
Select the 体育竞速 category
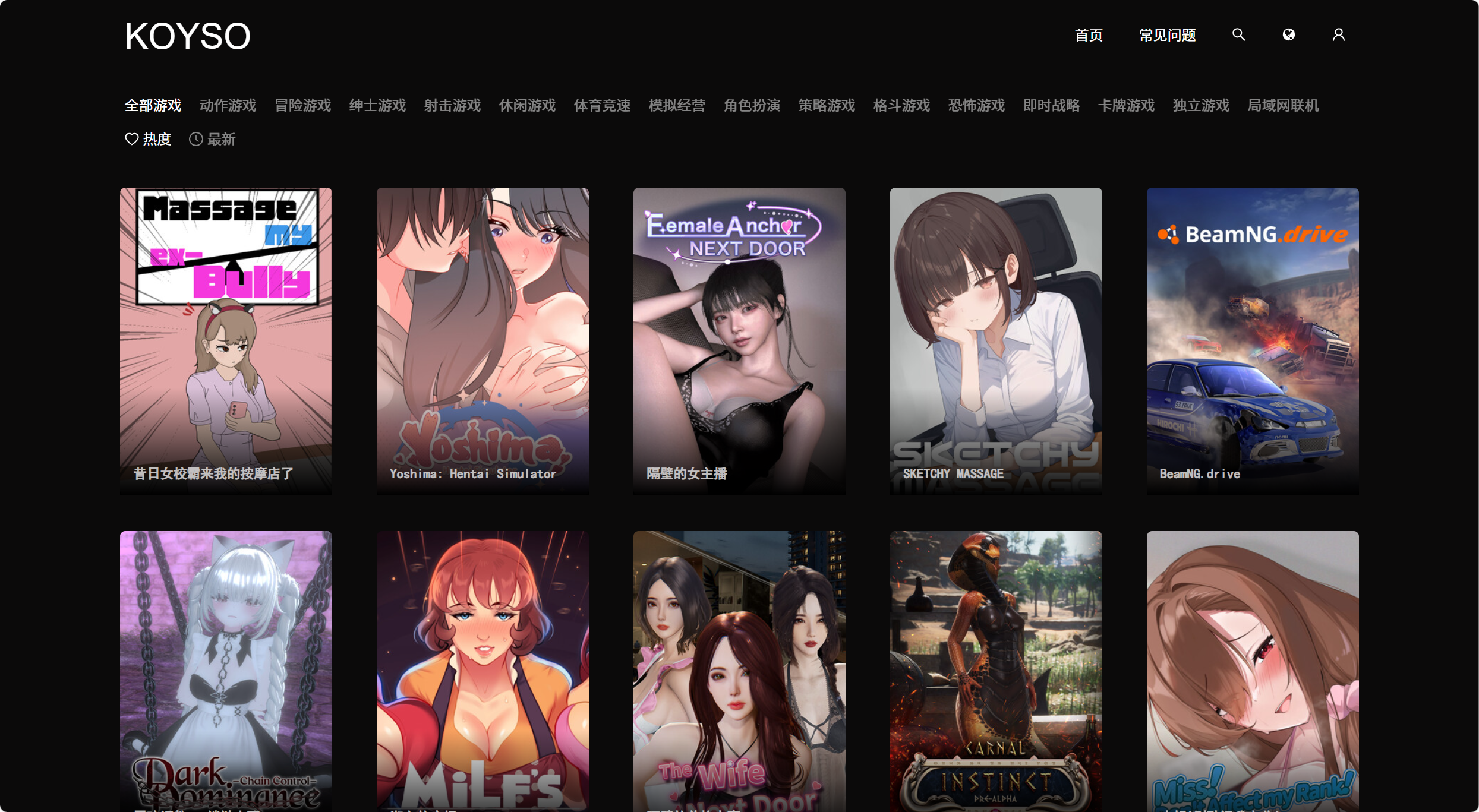(602, 106)
